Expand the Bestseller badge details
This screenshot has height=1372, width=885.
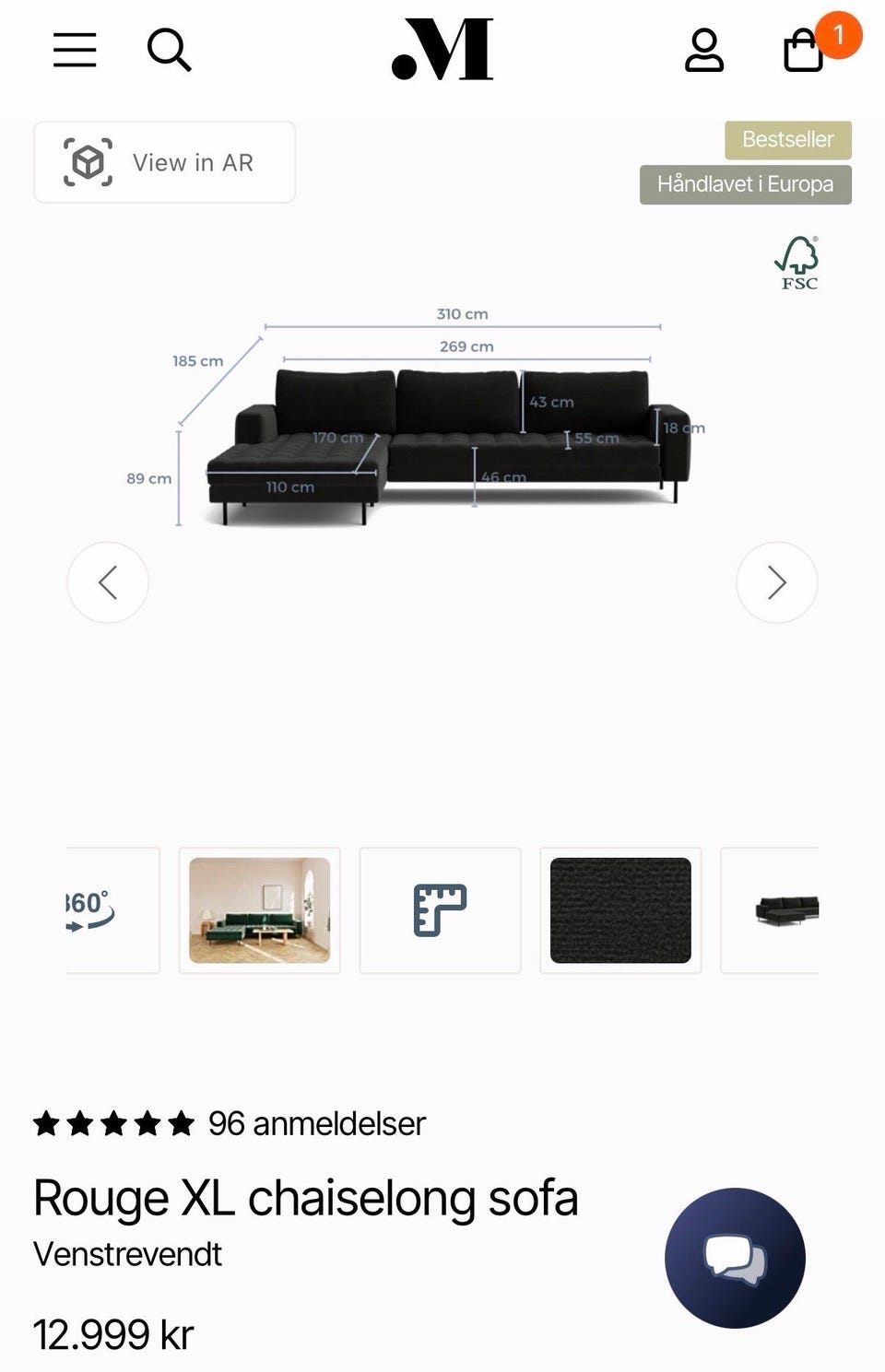pos(788,139)
